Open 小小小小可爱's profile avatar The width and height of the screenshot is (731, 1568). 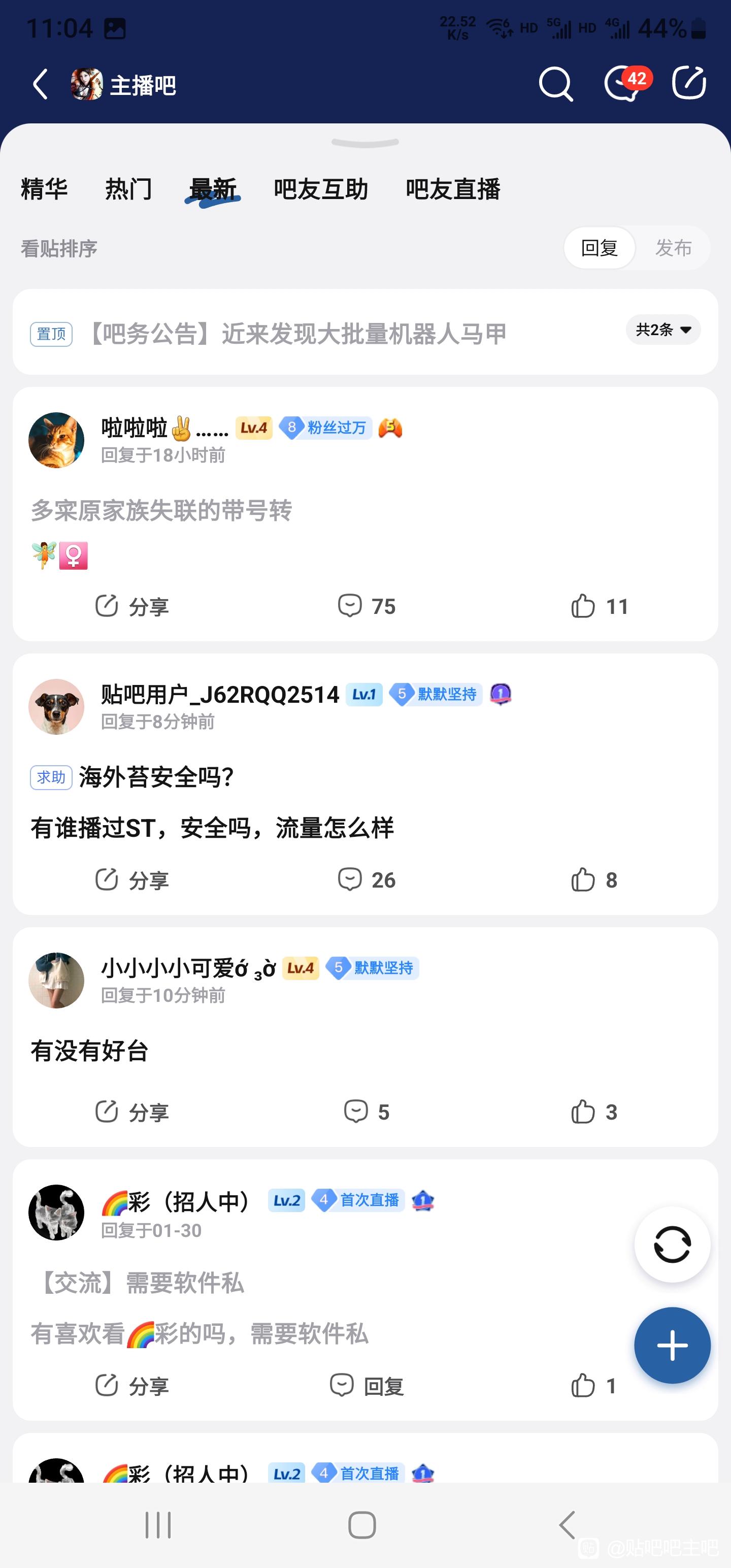coord(57,980)
